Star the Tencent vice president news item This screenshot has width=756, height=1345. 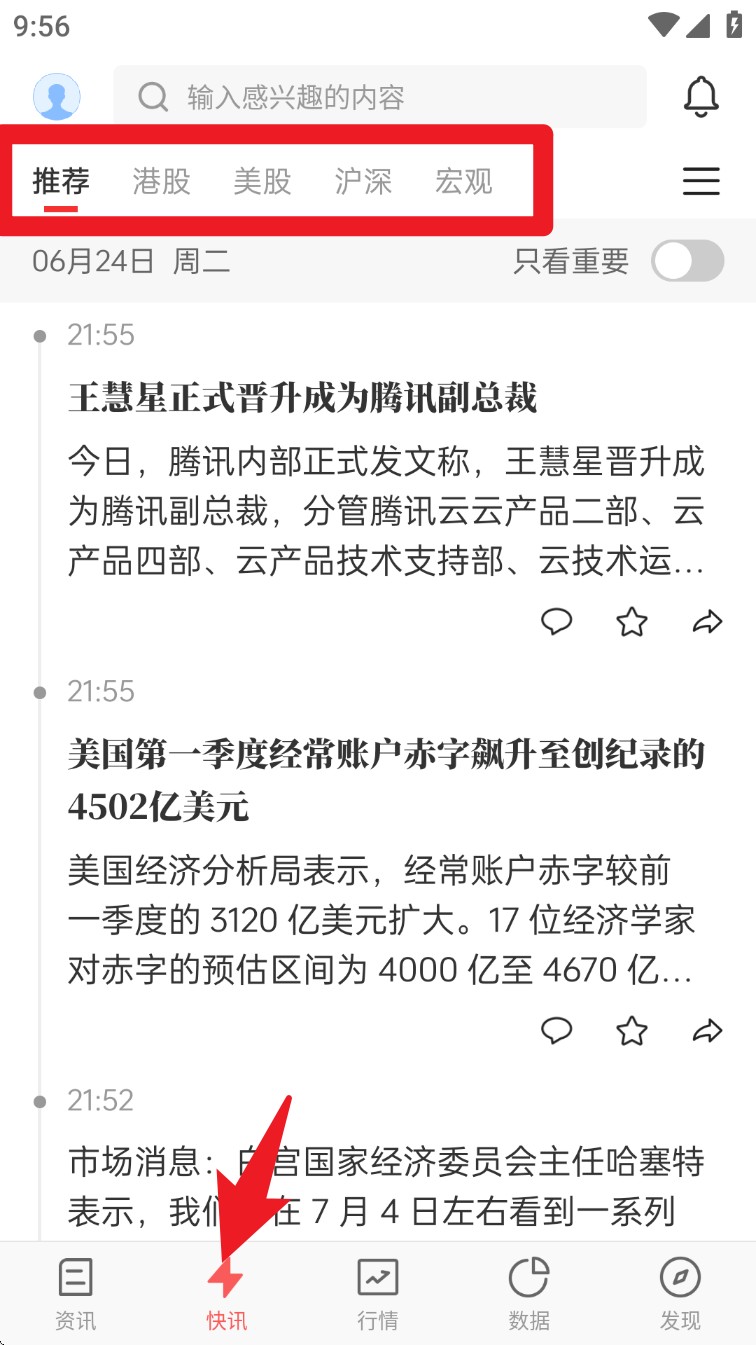coord(632,621)
